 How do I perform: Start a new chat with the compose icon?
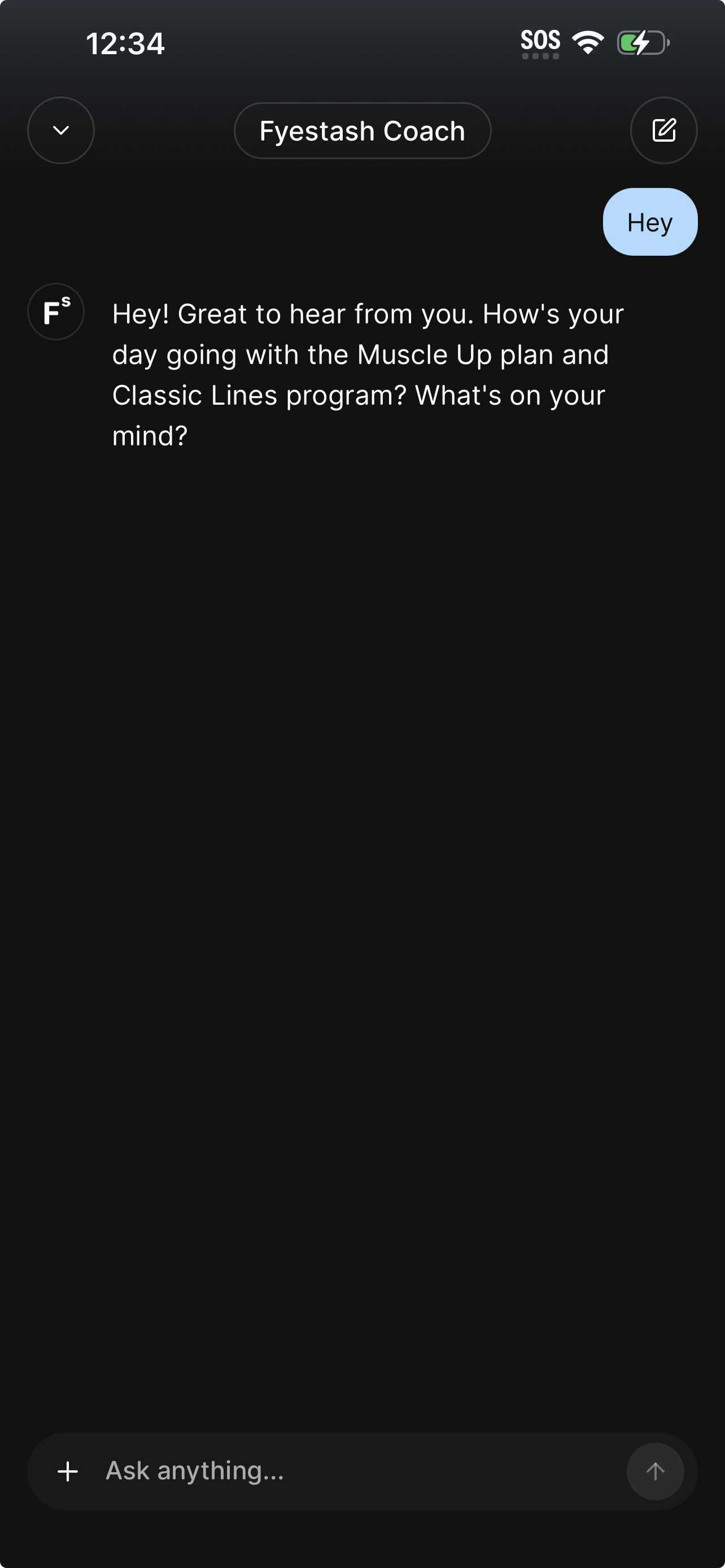tap(663, 130)
